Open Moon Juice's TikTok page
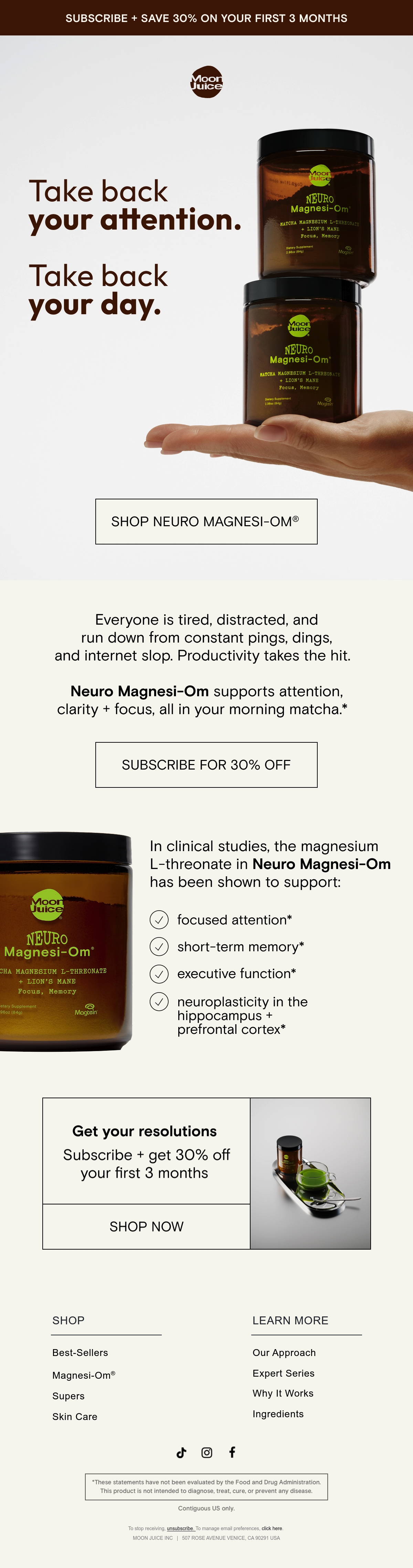Image resolution: width=413 pixels, height=1568 pixels. (x=181, y=1452)
